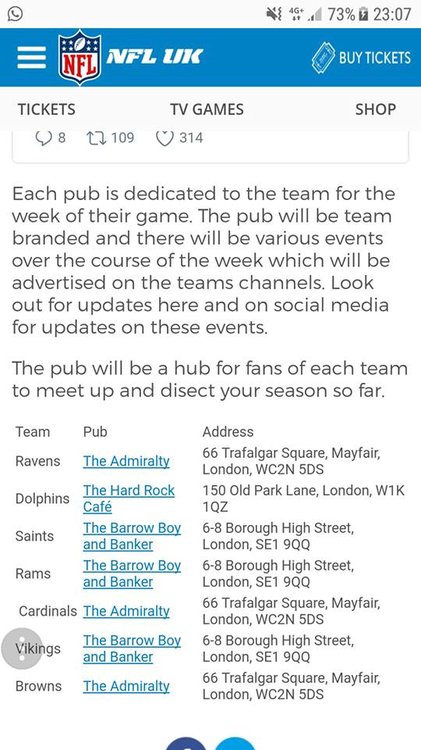Open The Admiralty link for the Ravens

pyautogui.click(x=126, y=461)
